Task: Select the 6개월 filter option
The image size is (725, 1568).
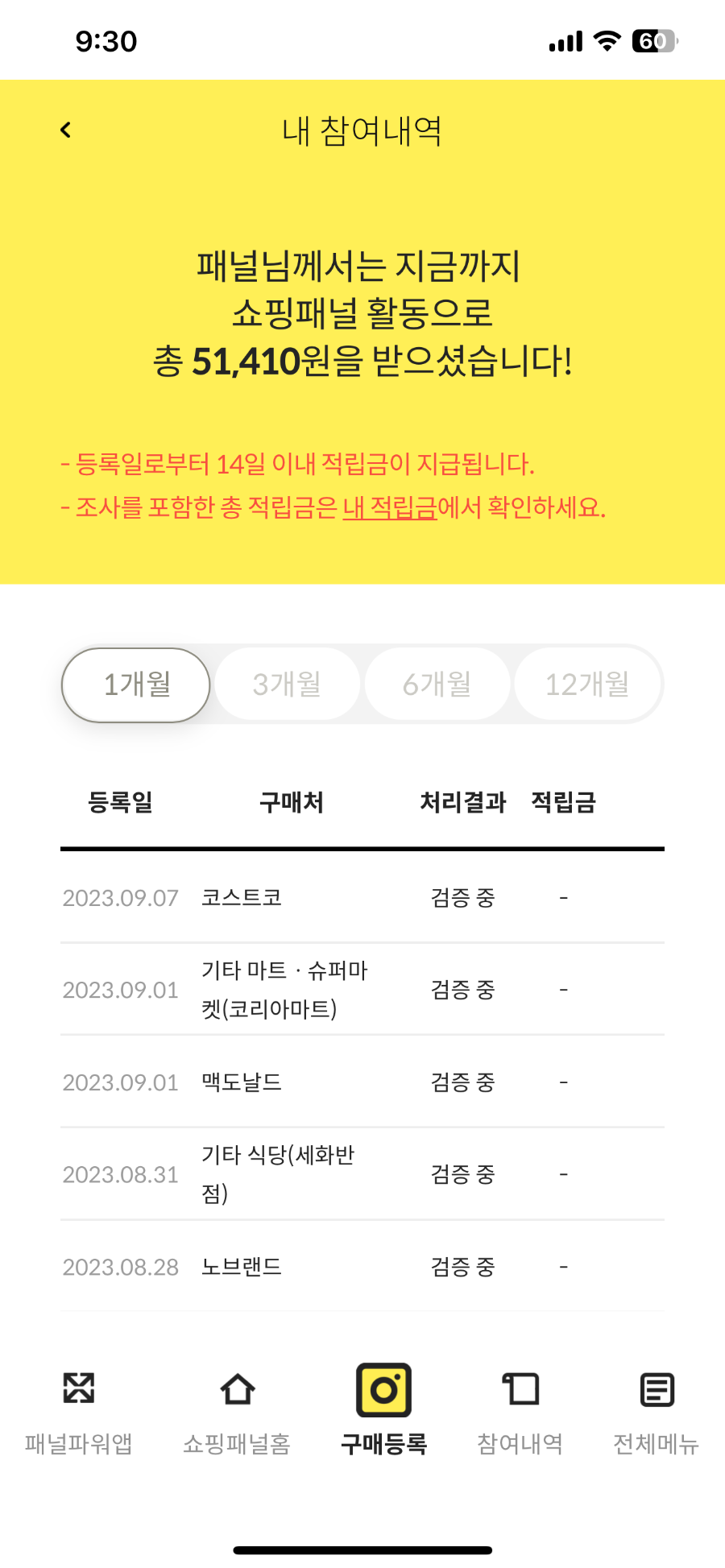Action: [x=437, y=684]
